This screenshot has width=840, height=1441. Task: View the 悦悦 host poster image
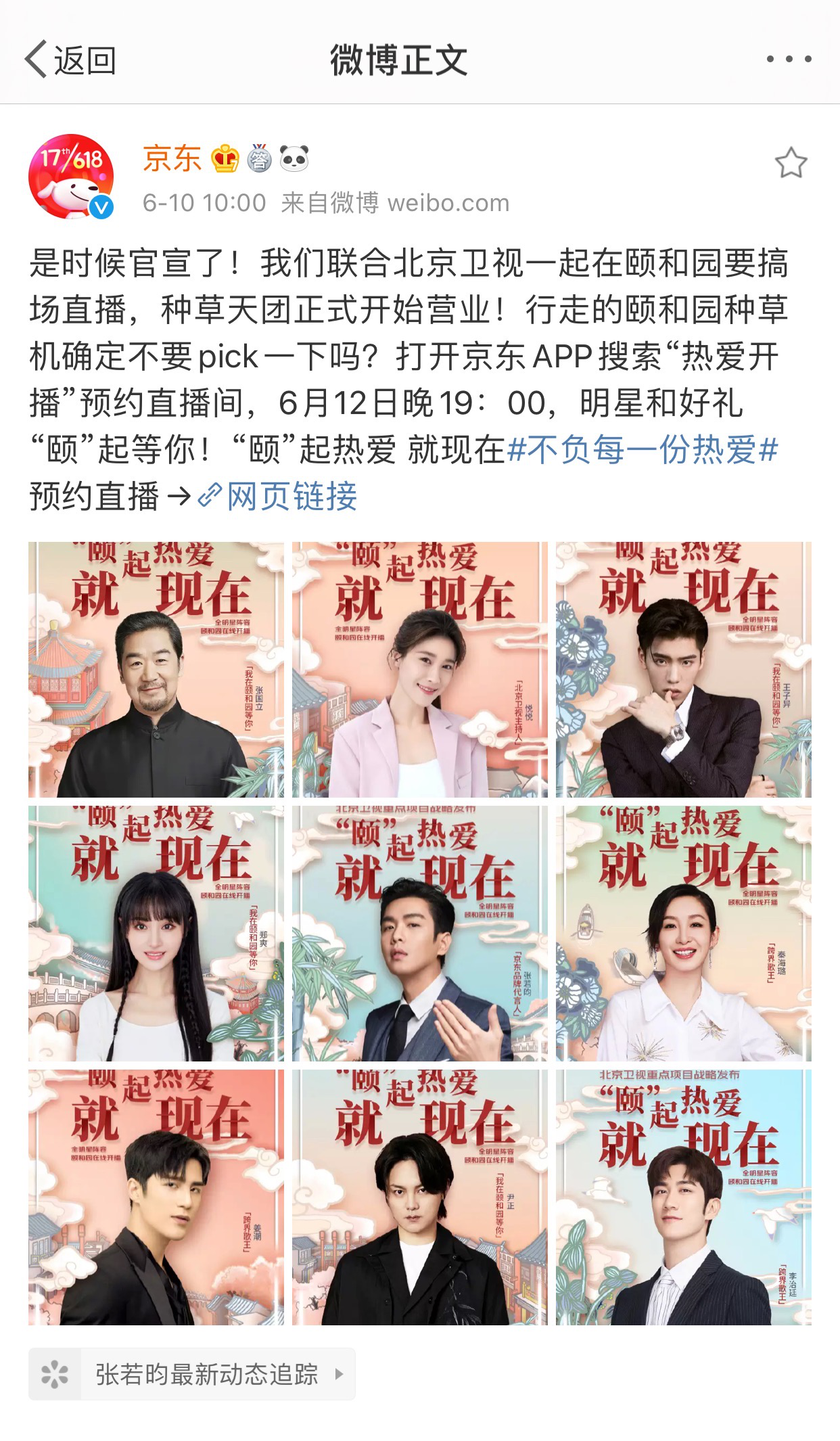419,669
